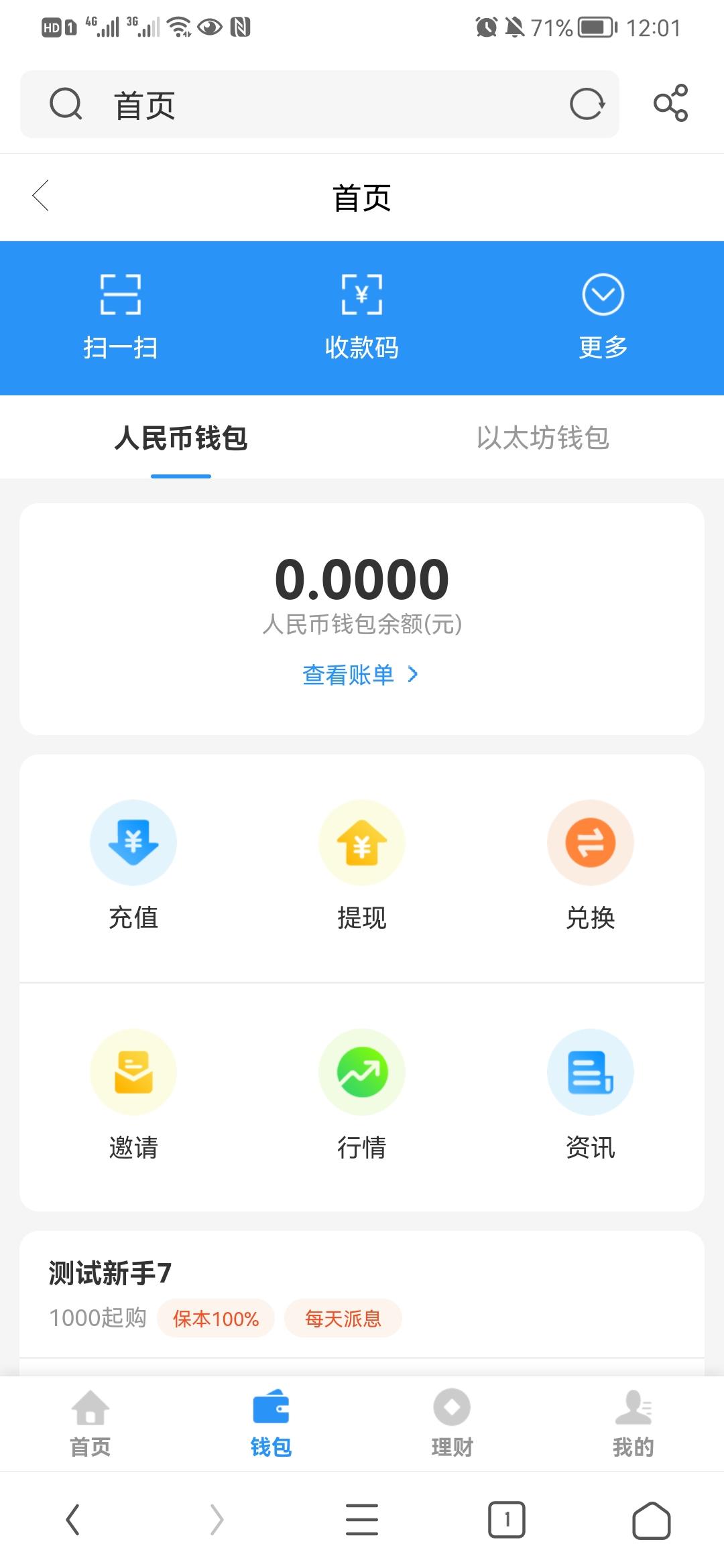
Task: Open 提现 to withdraw funds
Action: (x=362, y=866)
